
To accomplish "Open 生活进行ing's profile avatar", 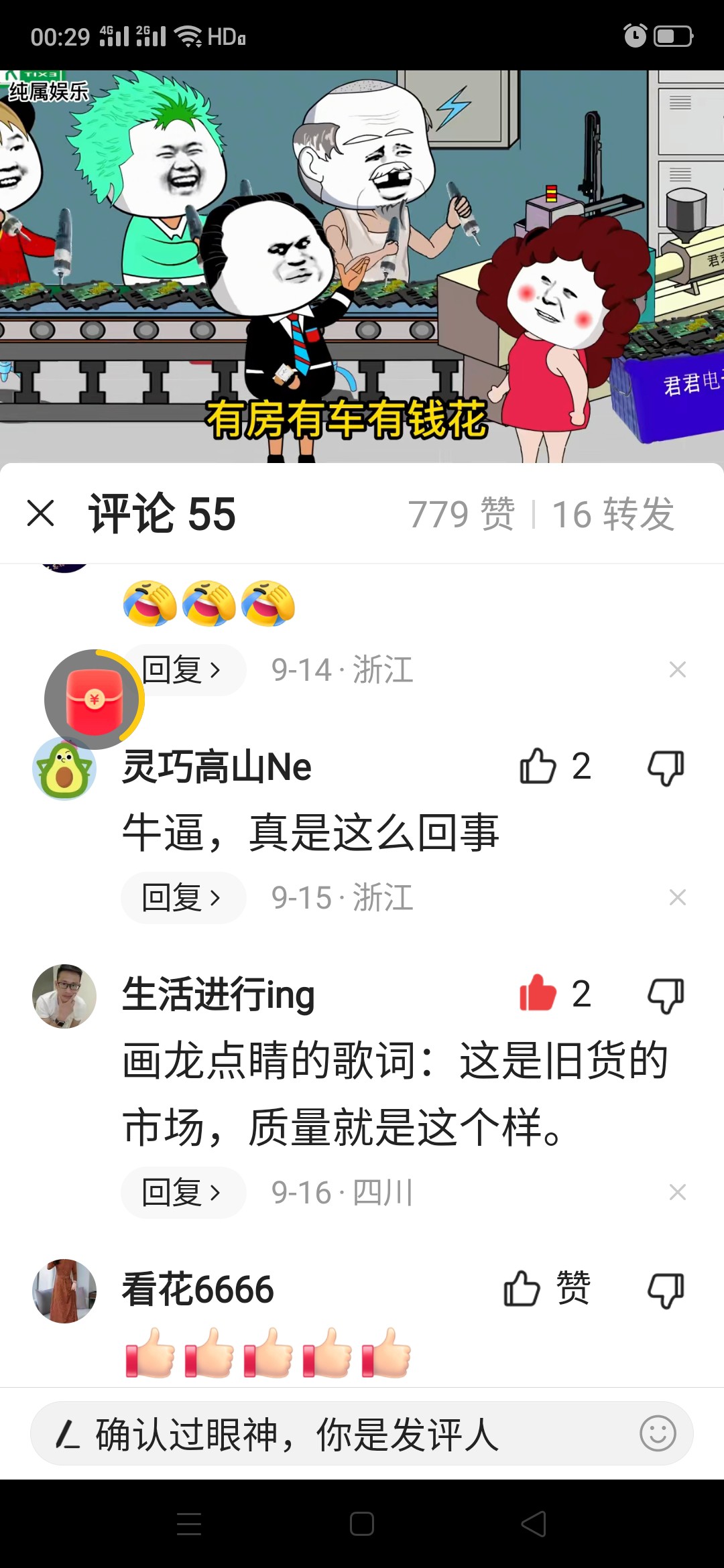I will [x=64, y=996].
